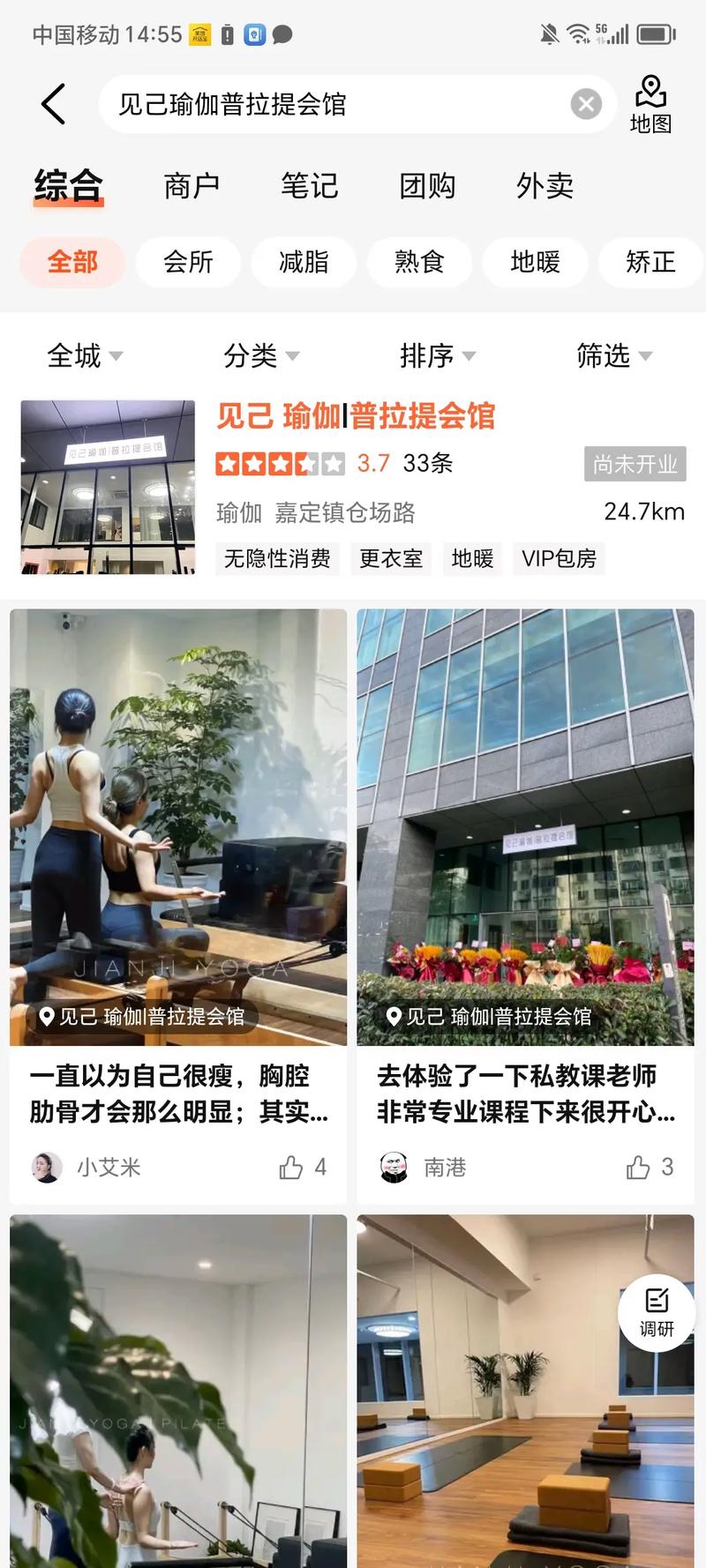Select the 熟食 filter chip
This screenshot has height=1568, width=706.
coord(419,262)
